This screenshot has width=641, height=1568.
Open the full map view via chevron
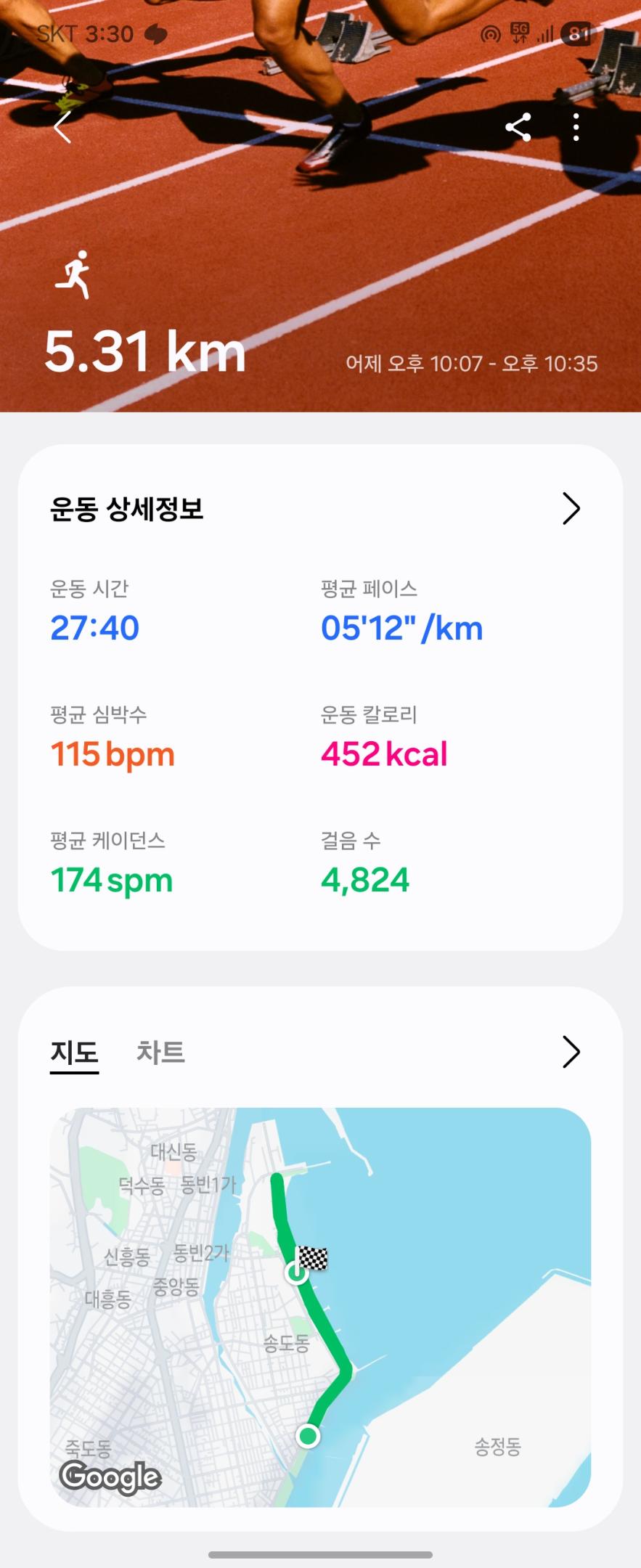(571, 1052)
